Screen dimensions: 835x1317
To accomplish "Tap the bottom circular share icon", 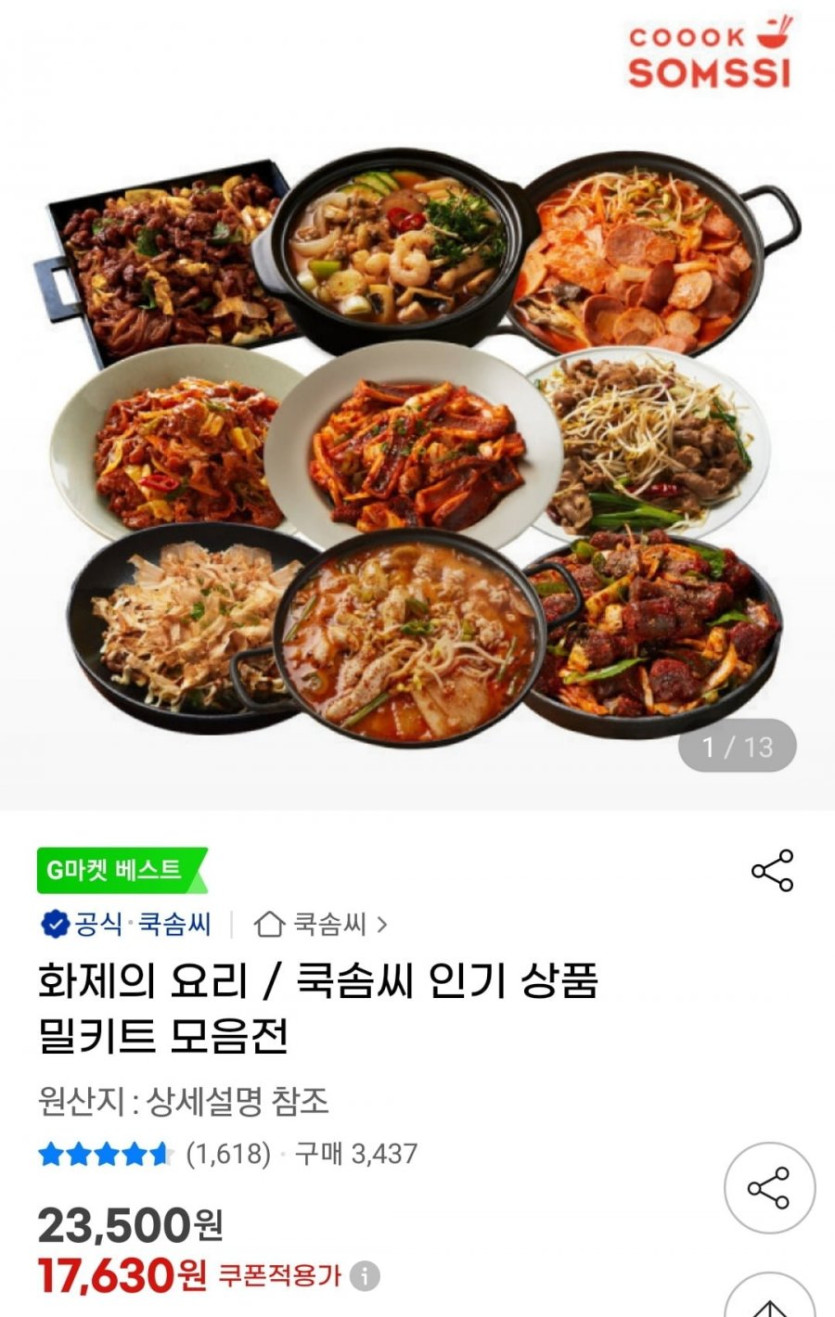I will 770,1188.
